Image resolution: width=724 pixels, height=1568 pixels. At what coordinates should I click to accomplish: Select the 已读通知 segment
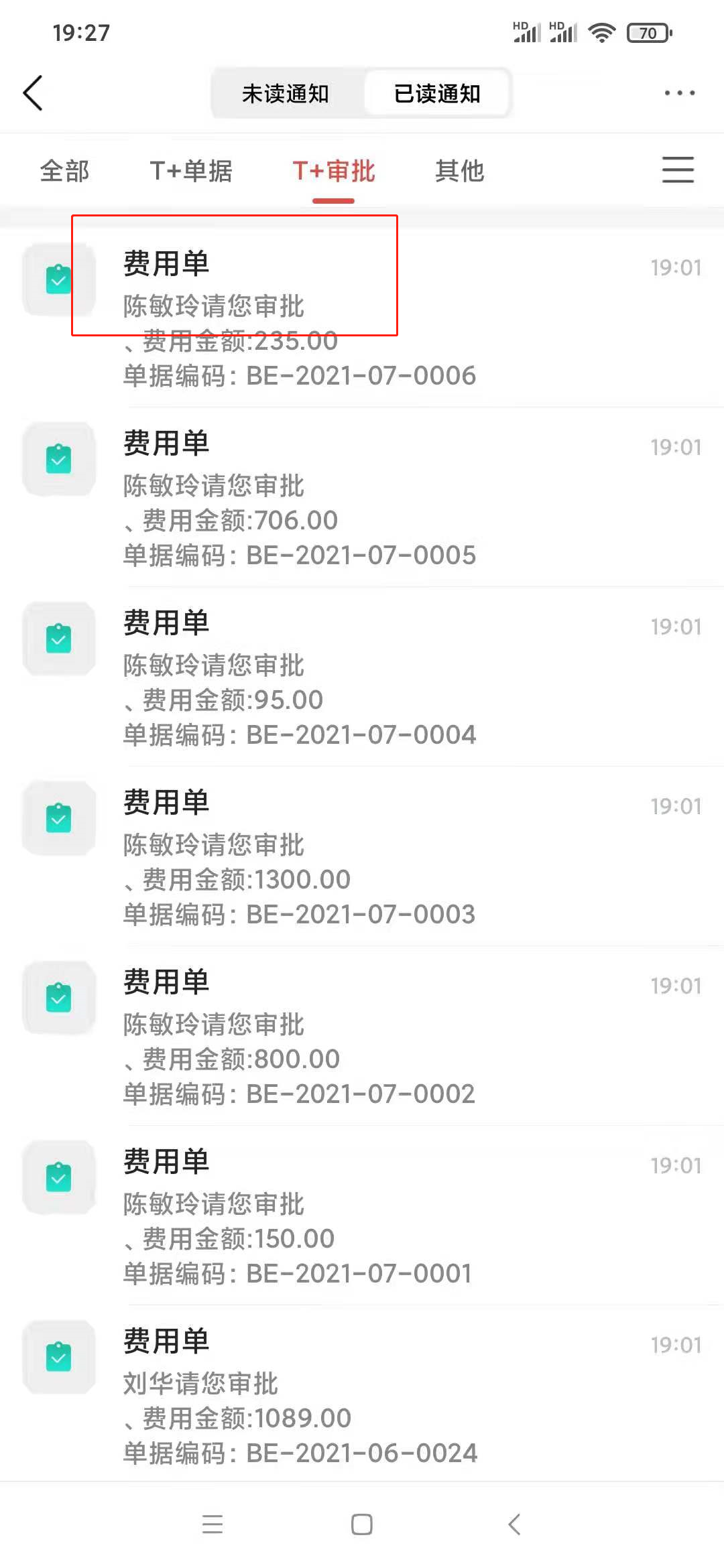point(437,93)
